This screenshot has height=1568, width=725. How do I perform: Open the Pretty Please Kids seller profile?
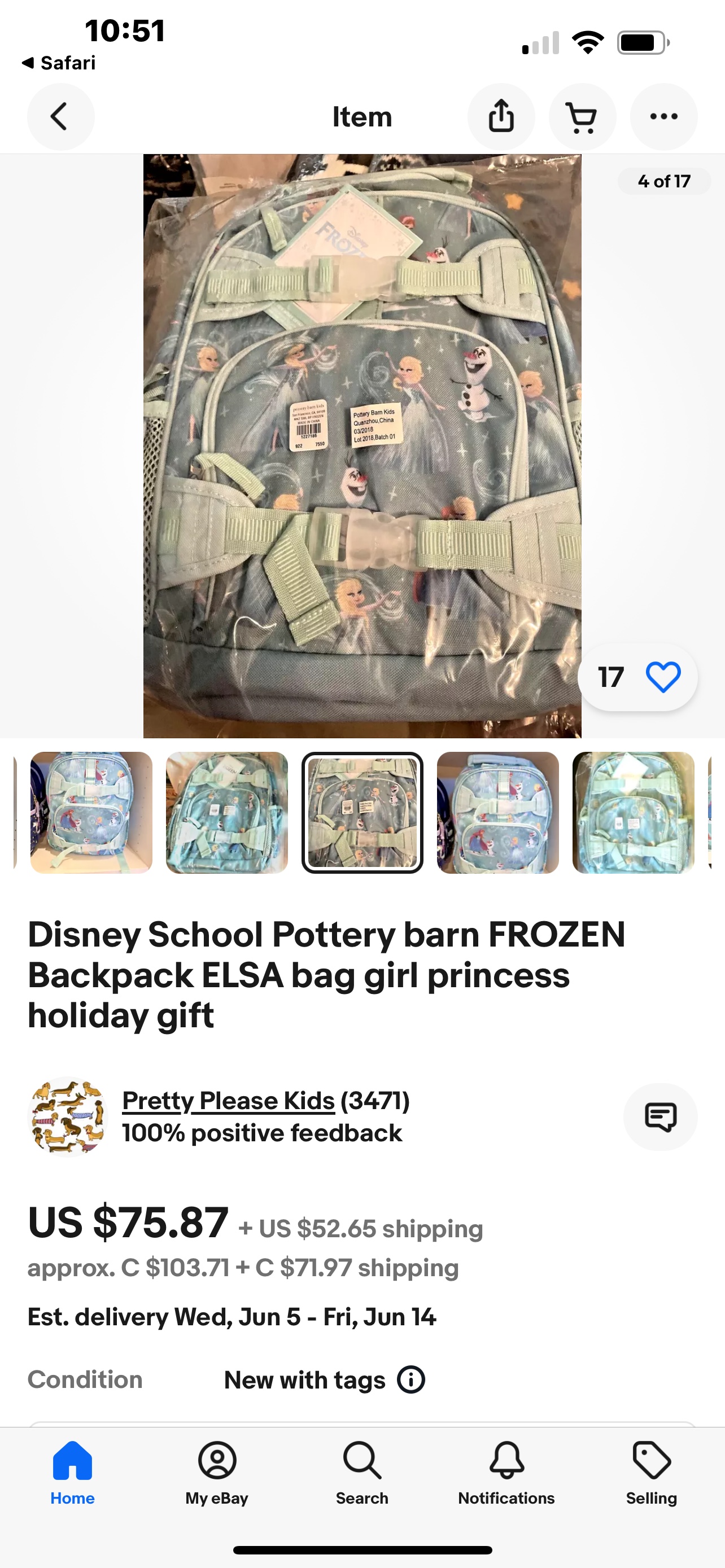tap(228, 1100)
